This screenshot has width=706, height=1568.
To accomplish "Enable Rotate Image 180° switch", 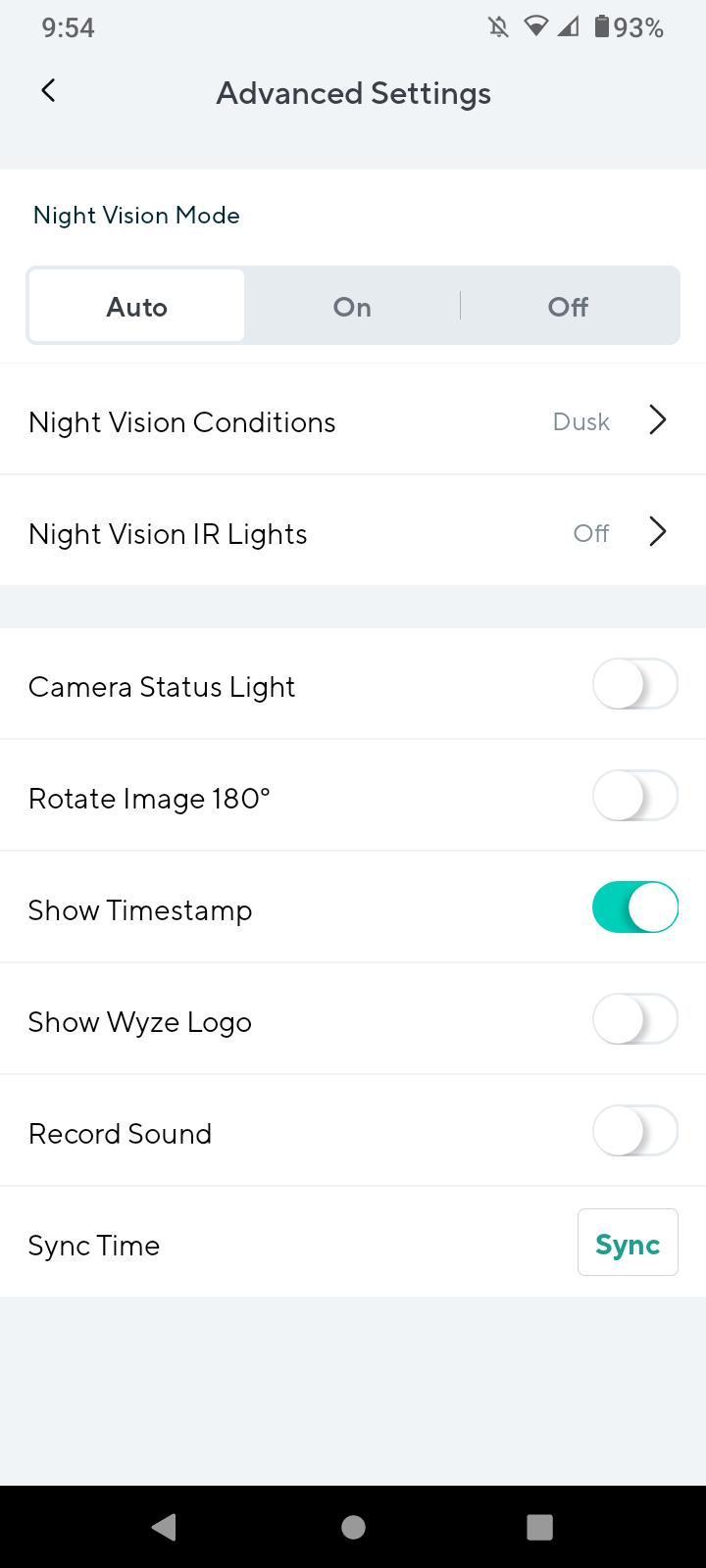I will tap(634, 796).
